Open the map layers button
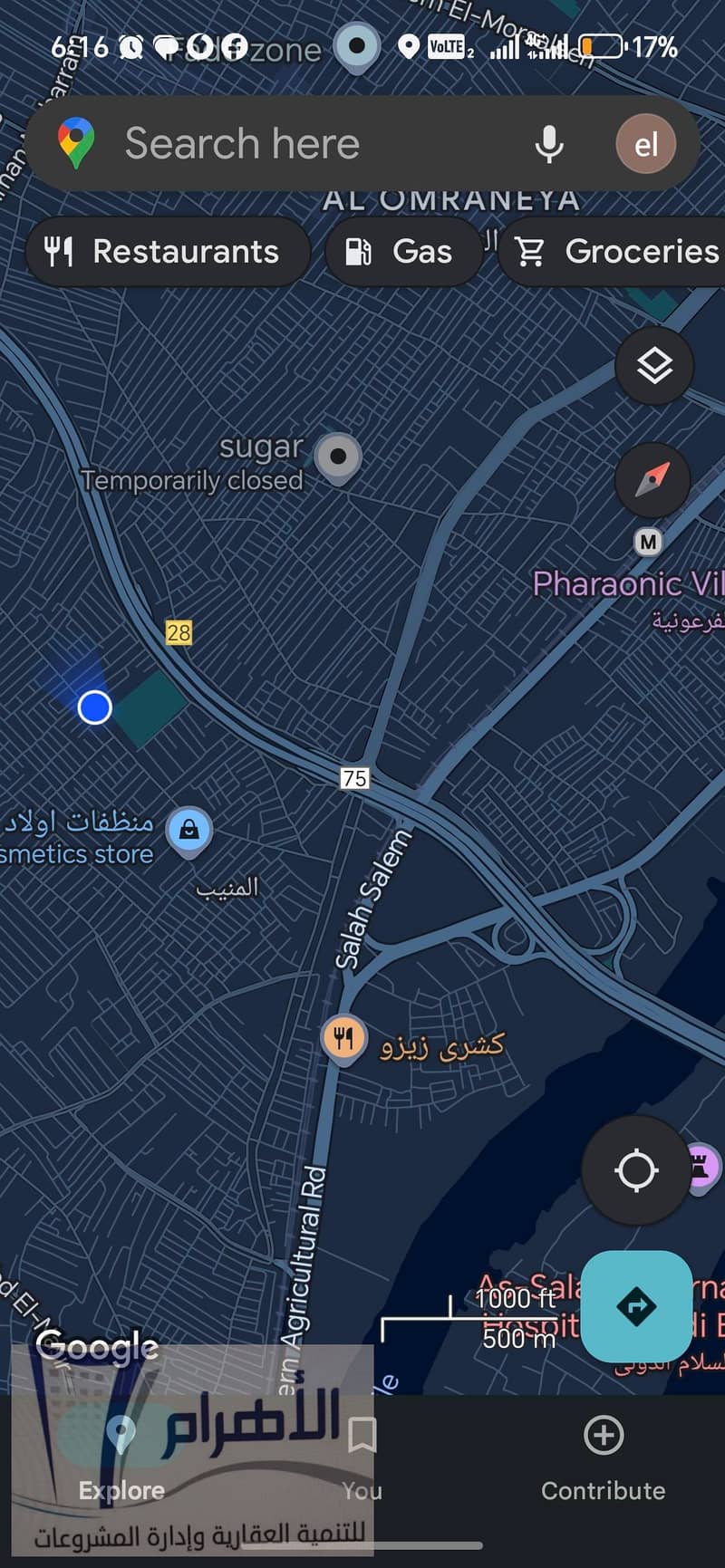725x1568 pixels. click(x=654, y=367)
